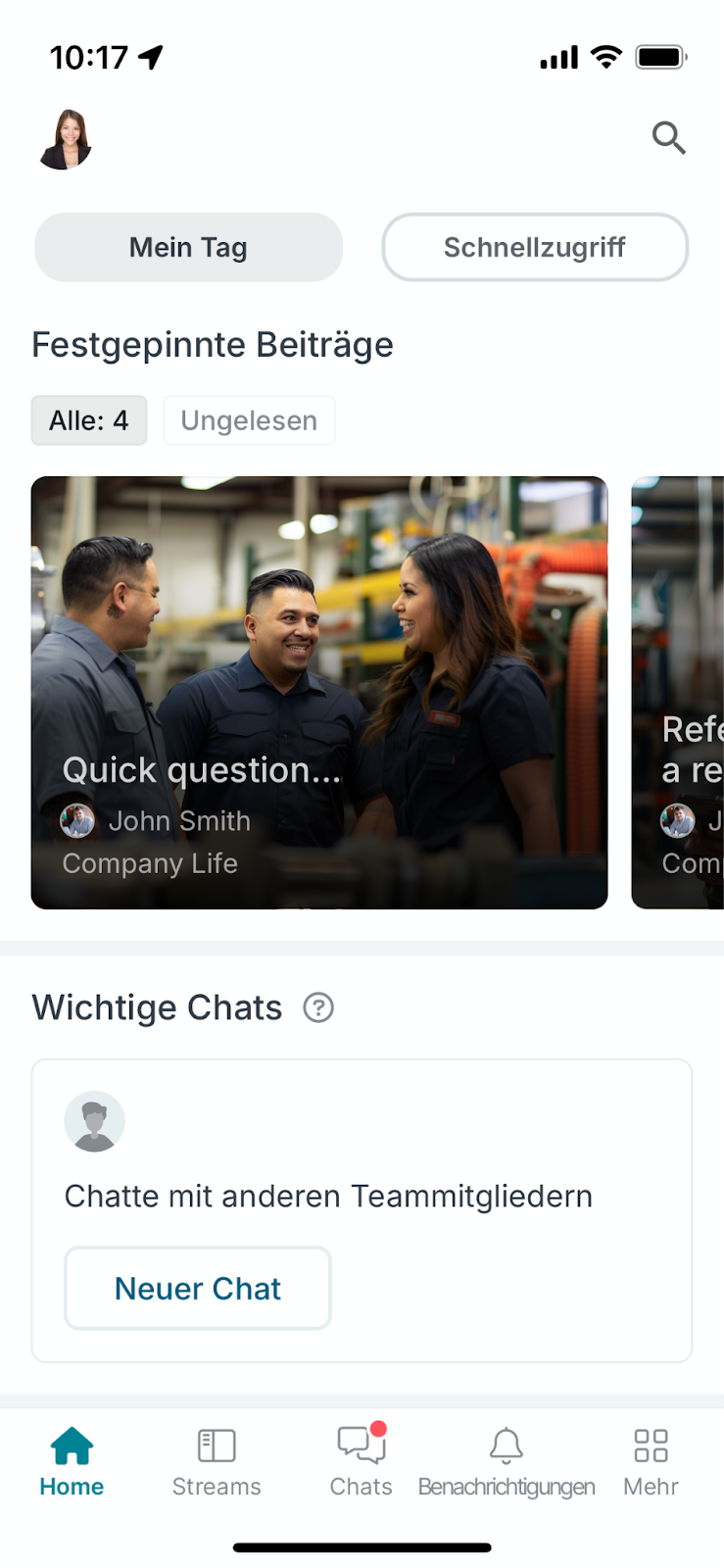Select the Alle: 4 filter chip
The image size is (724, 1568).
point(89,420)
